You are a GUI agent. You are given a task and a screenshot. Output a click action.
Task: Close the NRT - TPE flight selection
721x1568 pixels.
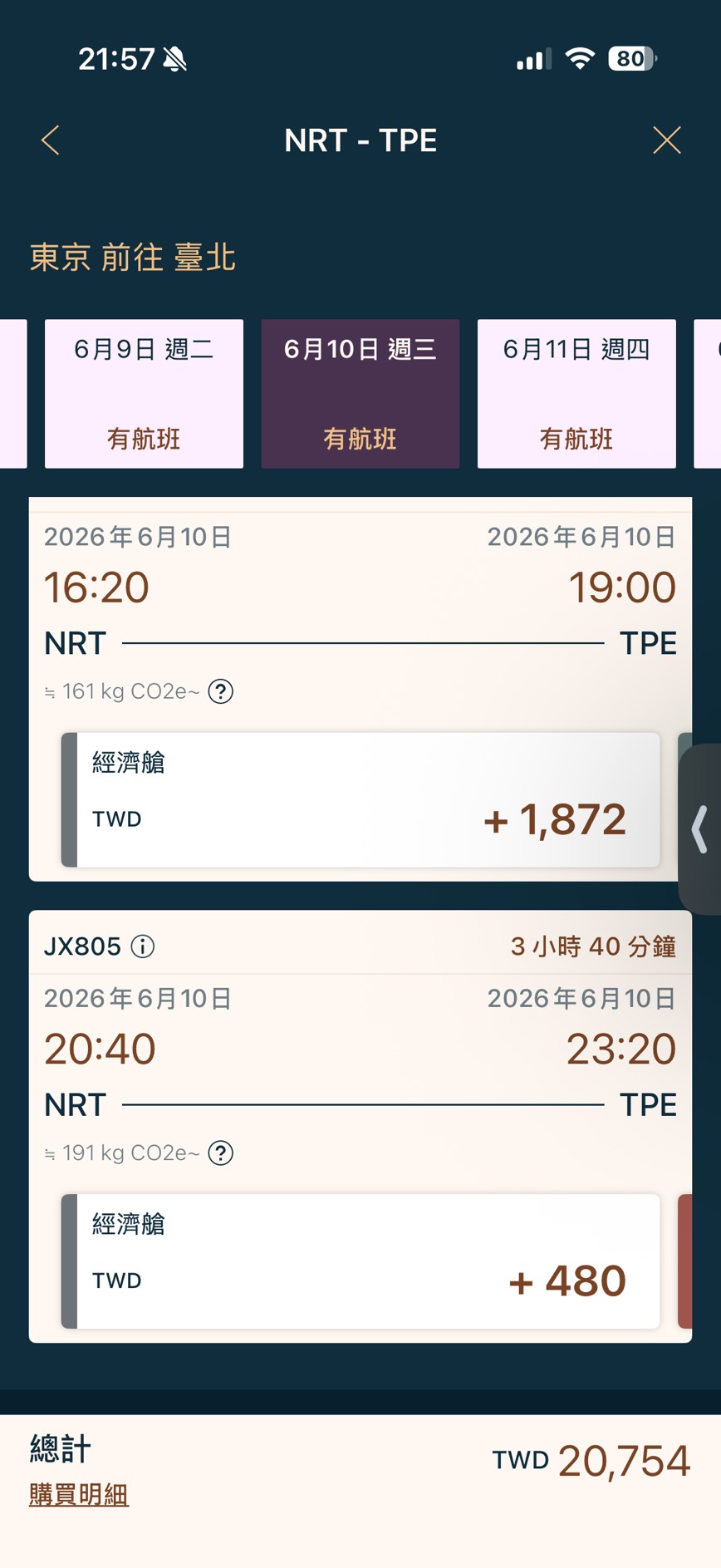pos(666,140)
